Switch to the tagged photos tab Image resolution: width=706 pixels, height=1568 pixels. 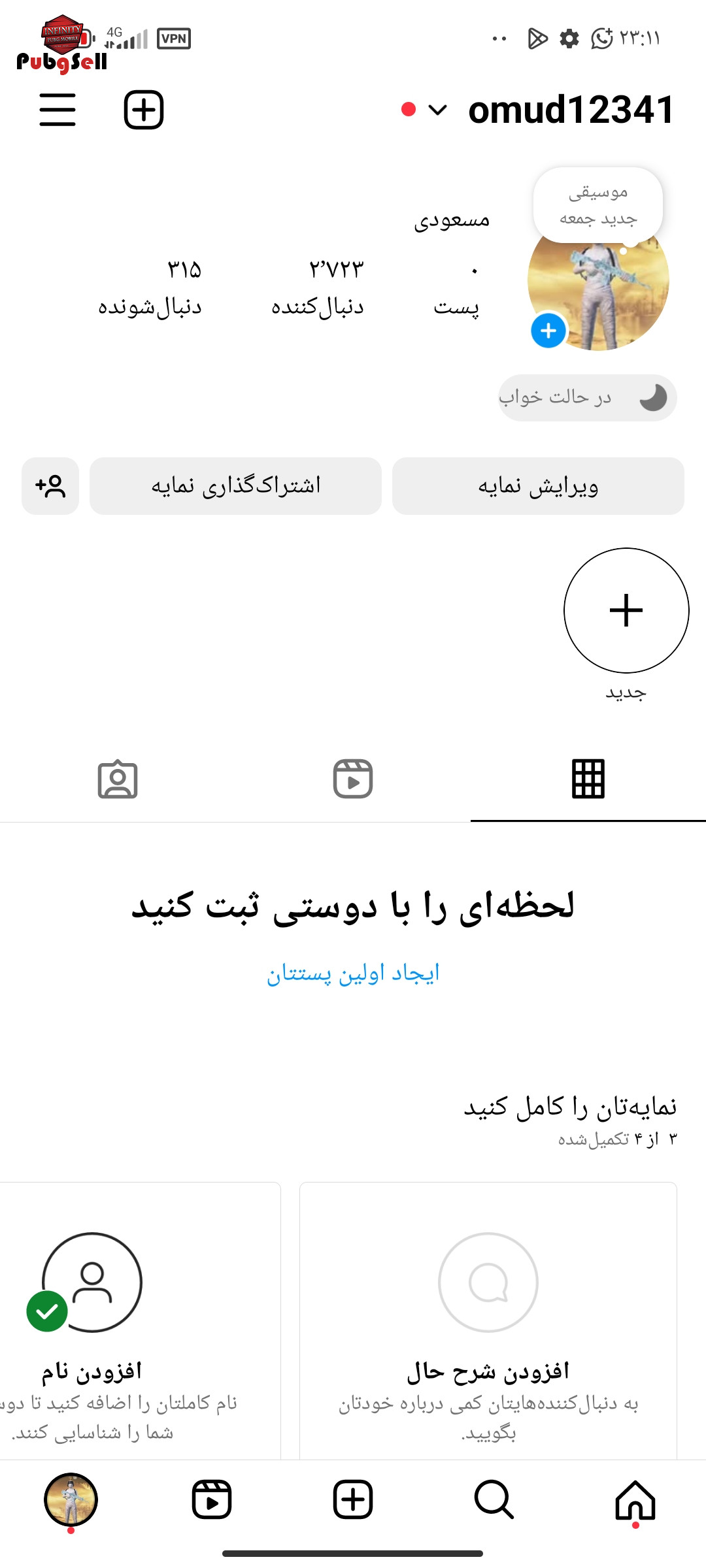[118, 779]
